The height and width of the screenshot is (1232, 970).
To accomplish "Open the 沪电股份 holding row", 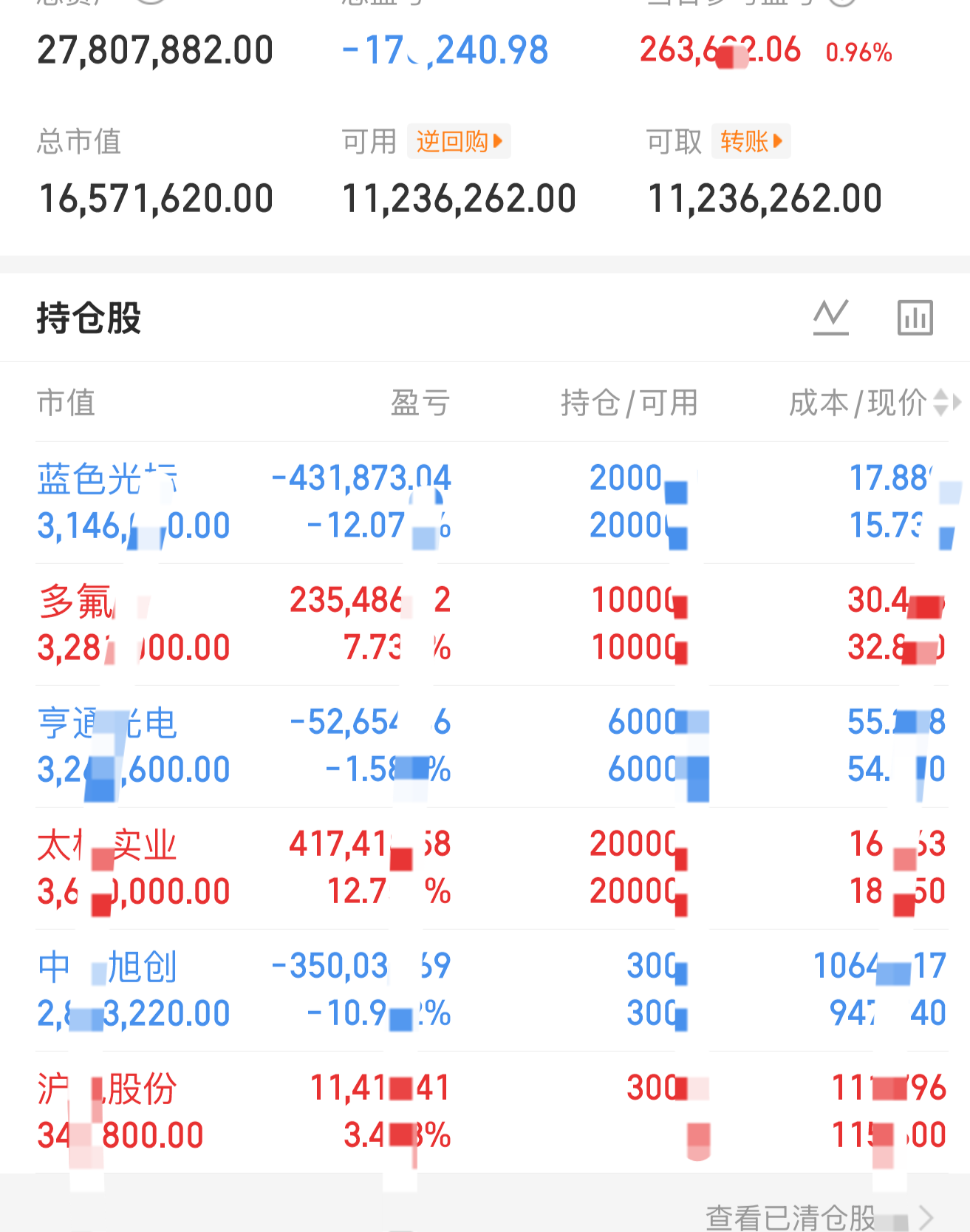I will click(485, 1112).
